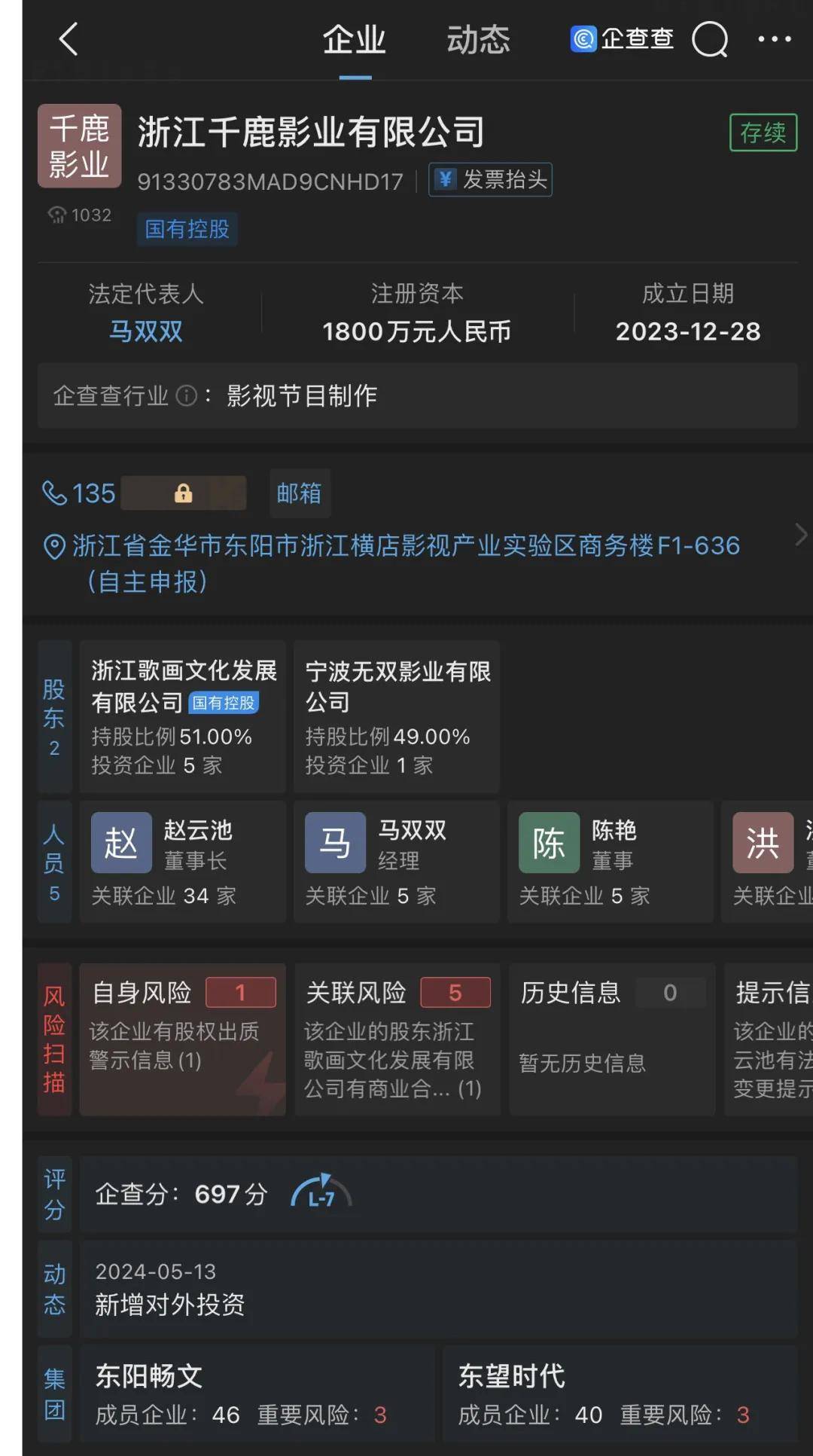Open shareholder 宁波无双影业有限公司

click(x=397, y=716)
